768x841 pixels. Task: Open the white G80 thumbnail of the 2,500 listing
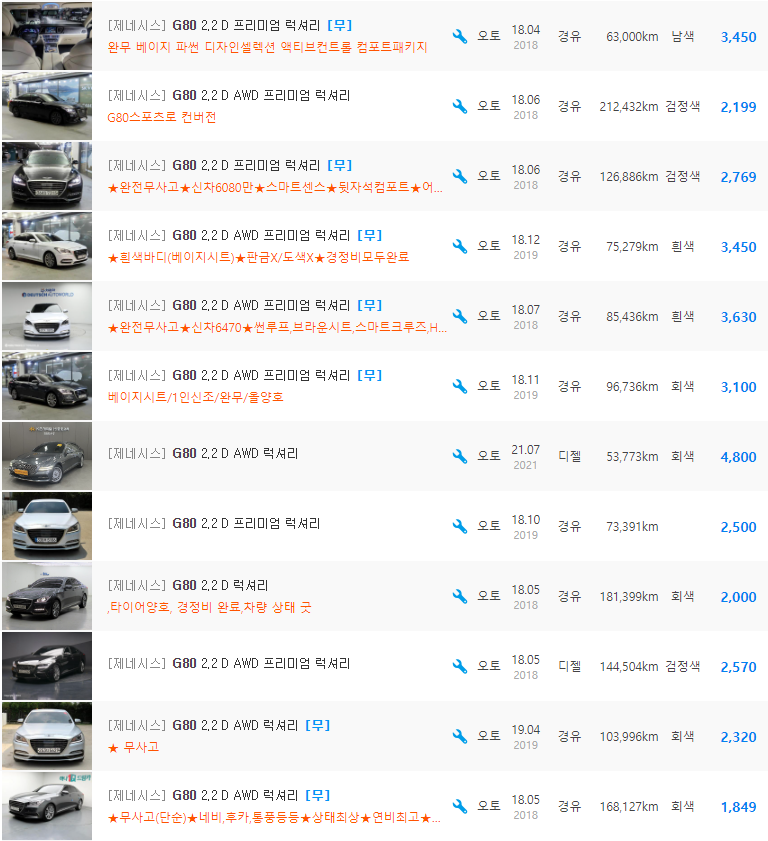click(x=46, y=525)
